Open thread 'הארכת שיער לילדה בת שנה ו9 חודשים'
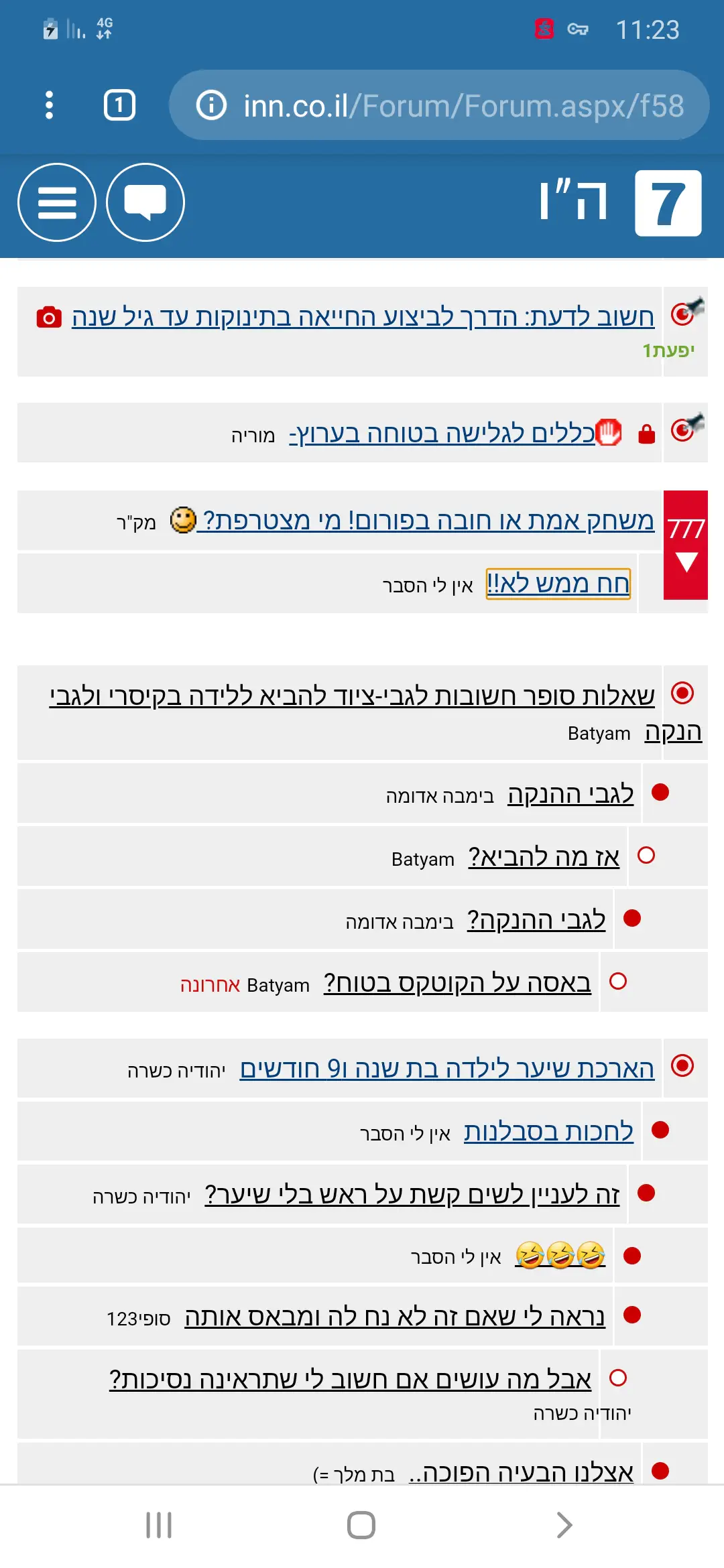Screen dimensions: 724x1568 click(x=446, y=1069)
